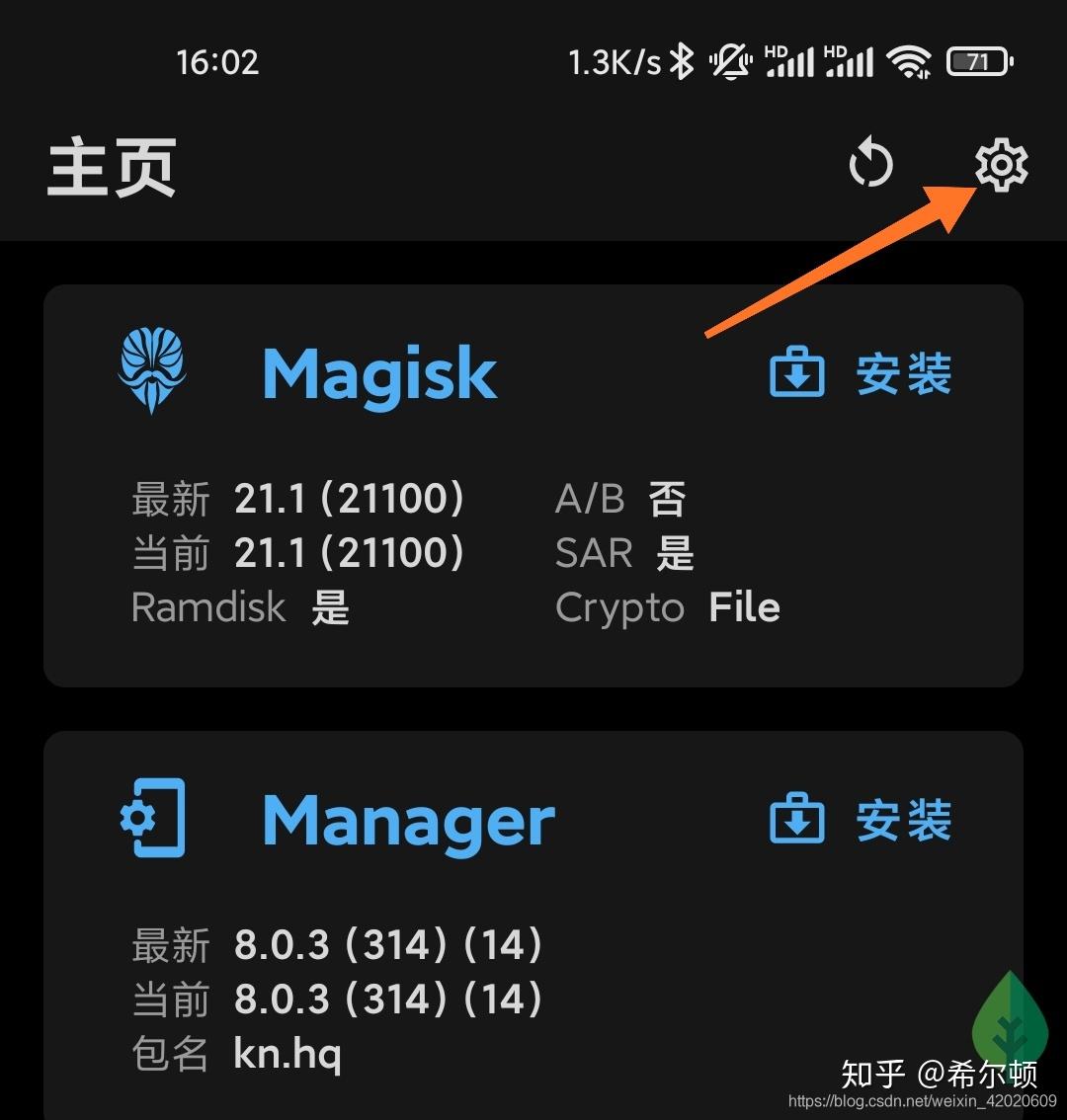Click the Bluetooth icon in the status bar
The height and width of the screenshot is (1120, 1067).
coord(681,61)
